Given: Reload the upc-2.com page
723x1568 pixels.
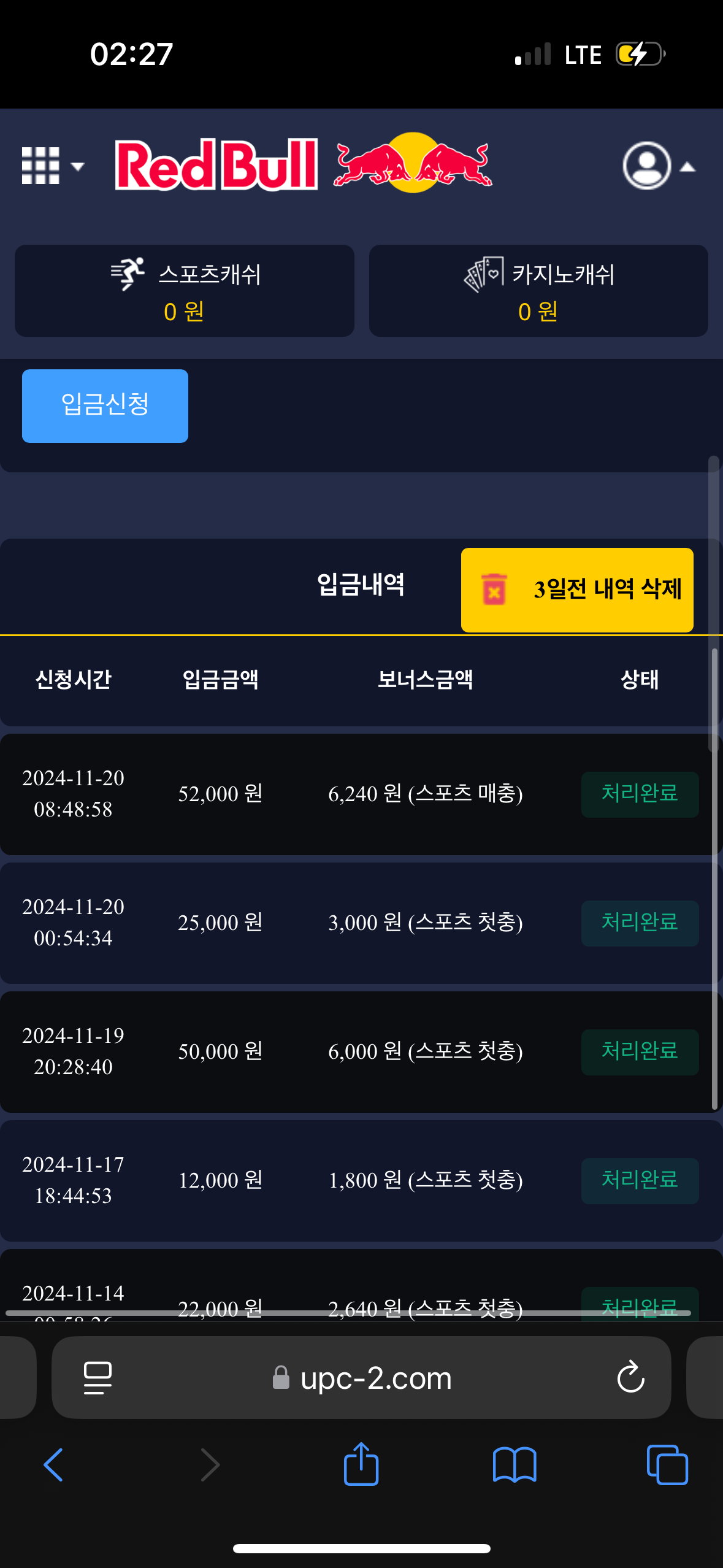Looking at the screenshot, I should (630, 1378).
